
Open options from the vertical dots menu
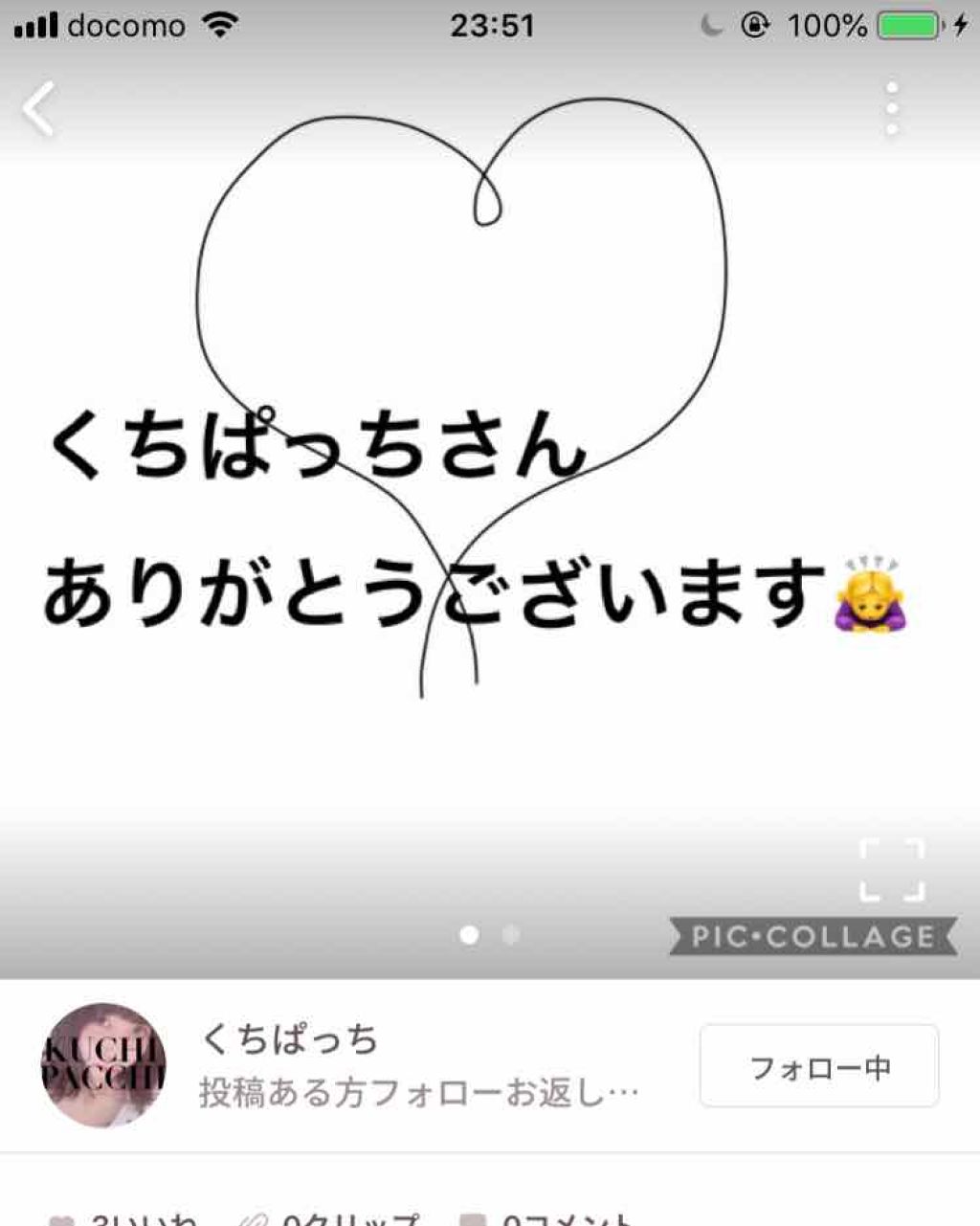[x=892, y=108]
